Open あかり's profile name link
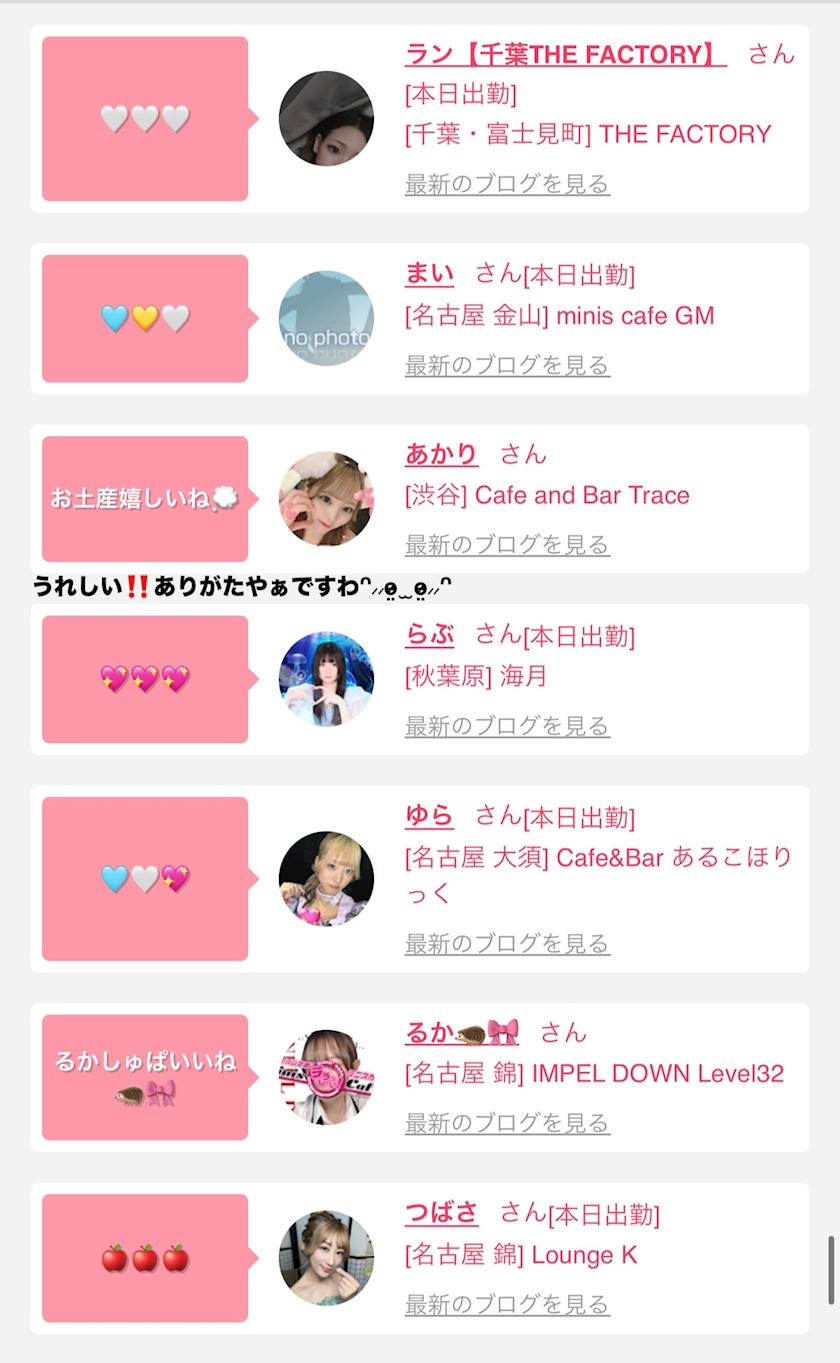 442,453
